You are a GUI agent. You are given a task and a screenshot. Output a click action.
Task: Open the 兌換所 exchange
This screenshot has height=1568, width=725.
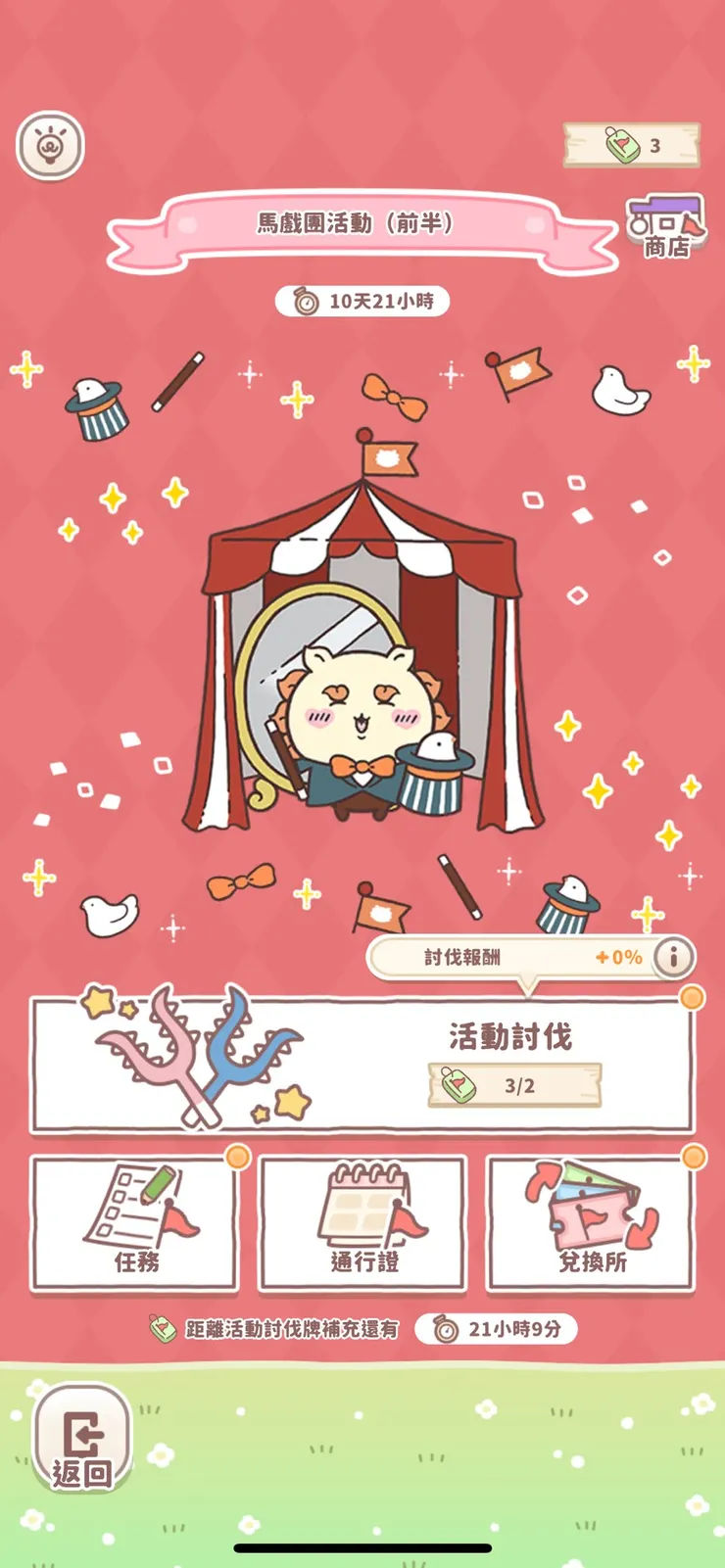tap(591, 1222)
